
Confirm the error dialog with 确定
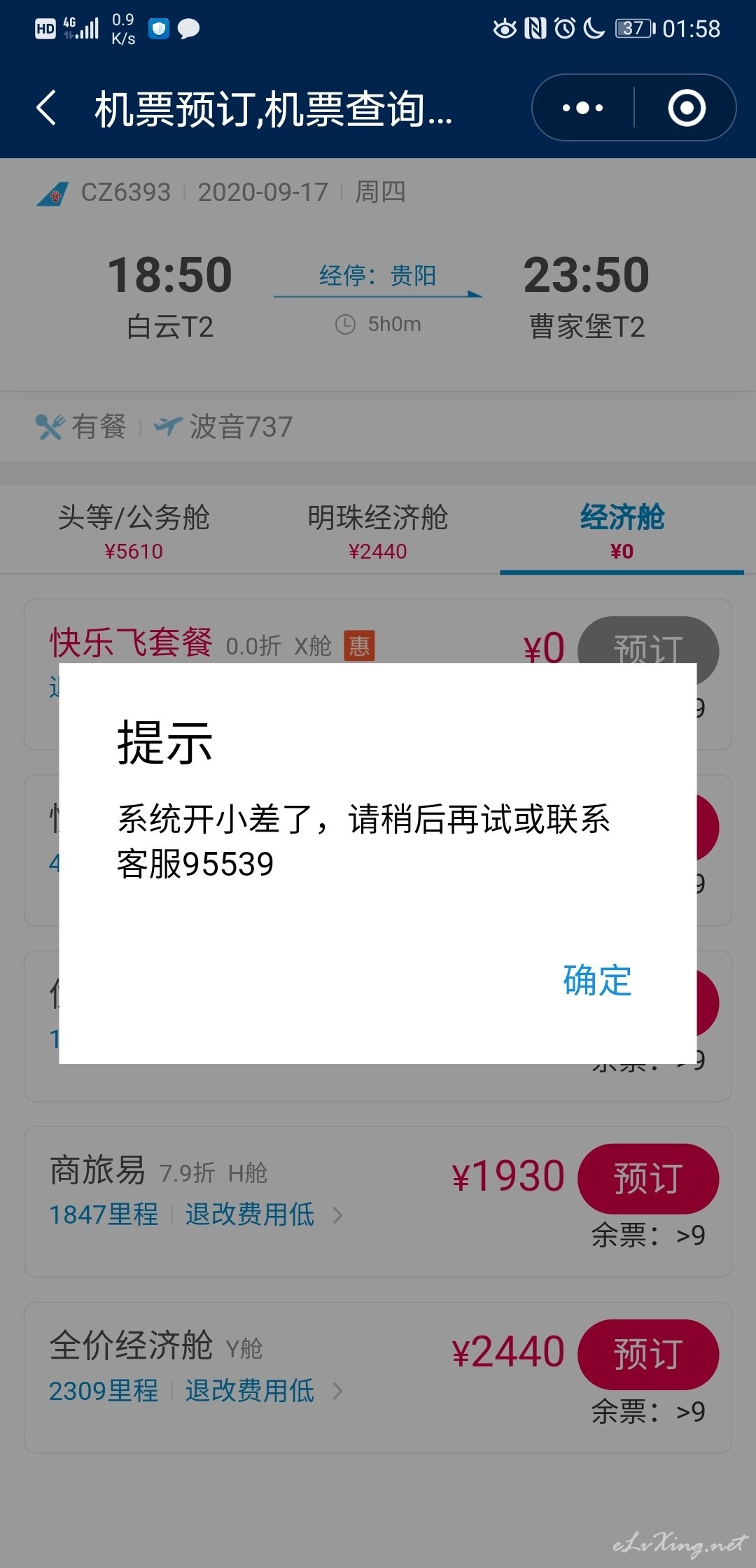point(597,980)
